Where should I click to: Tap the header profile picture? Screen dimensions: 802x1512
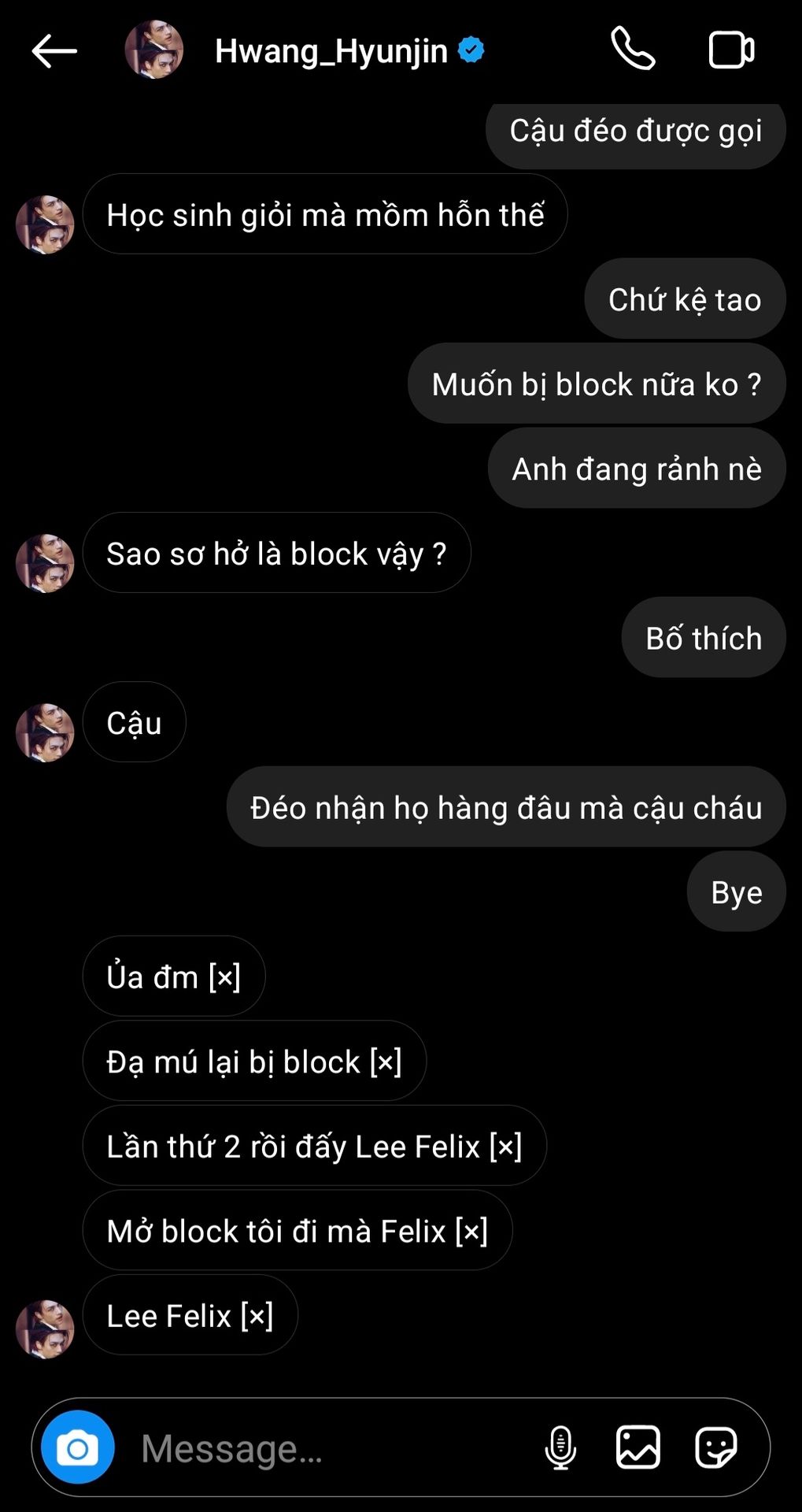click(x=154, y=50)
